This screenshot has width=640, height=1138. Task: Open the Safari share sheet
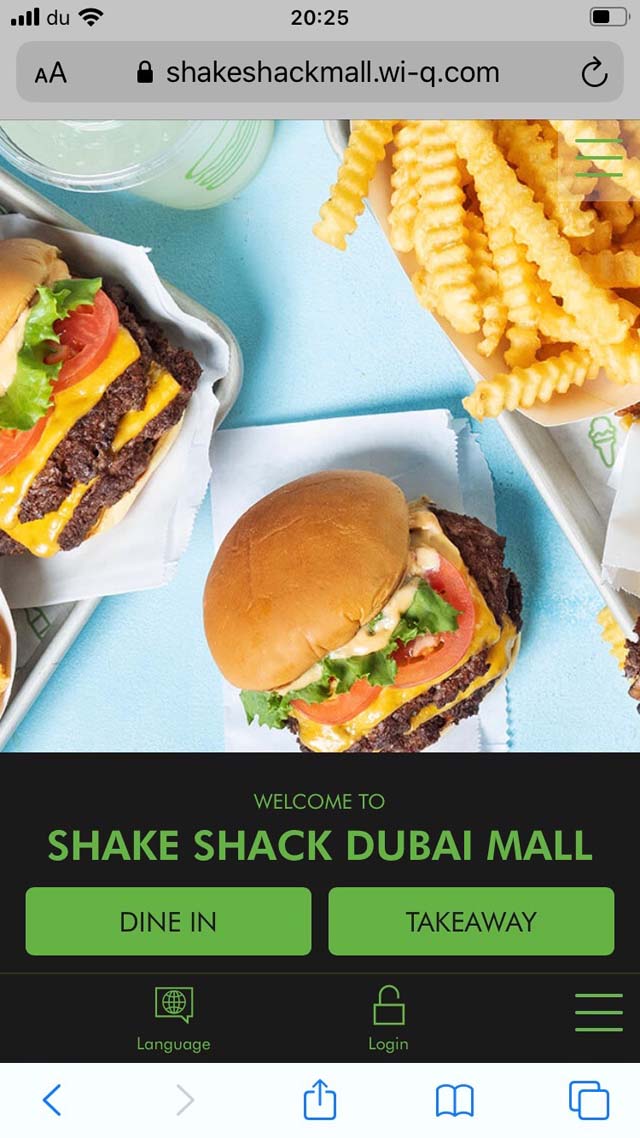(319, 1099)
